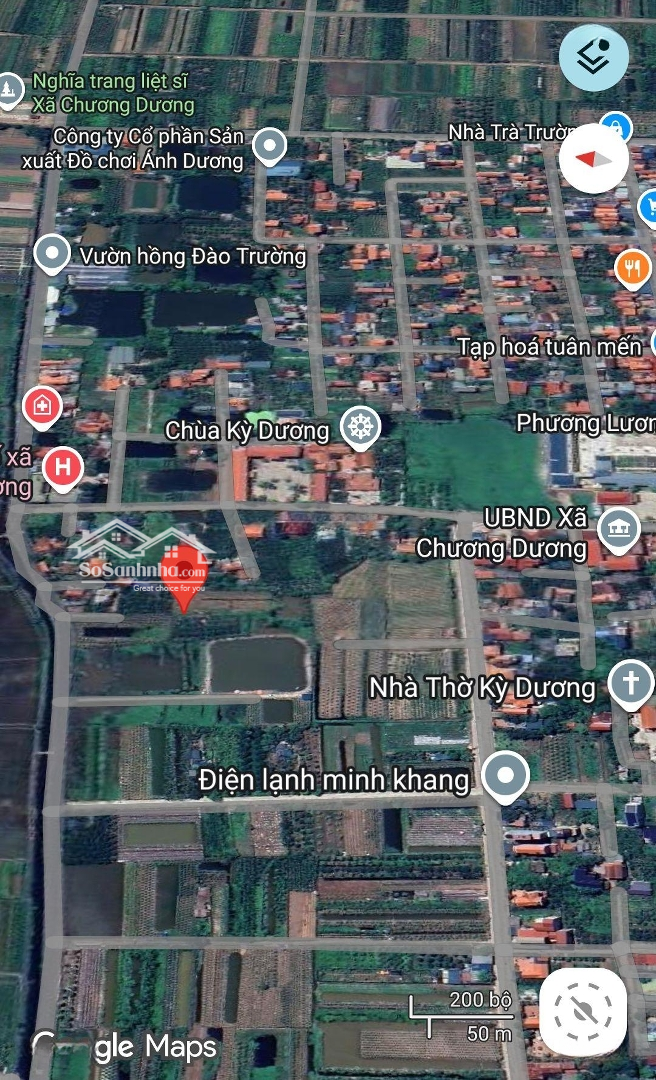This screenshot has height=1080, width=656.
Task: Open the Nghĩa trang liệt sĩ marker
Action: click(x=10, y=91)
